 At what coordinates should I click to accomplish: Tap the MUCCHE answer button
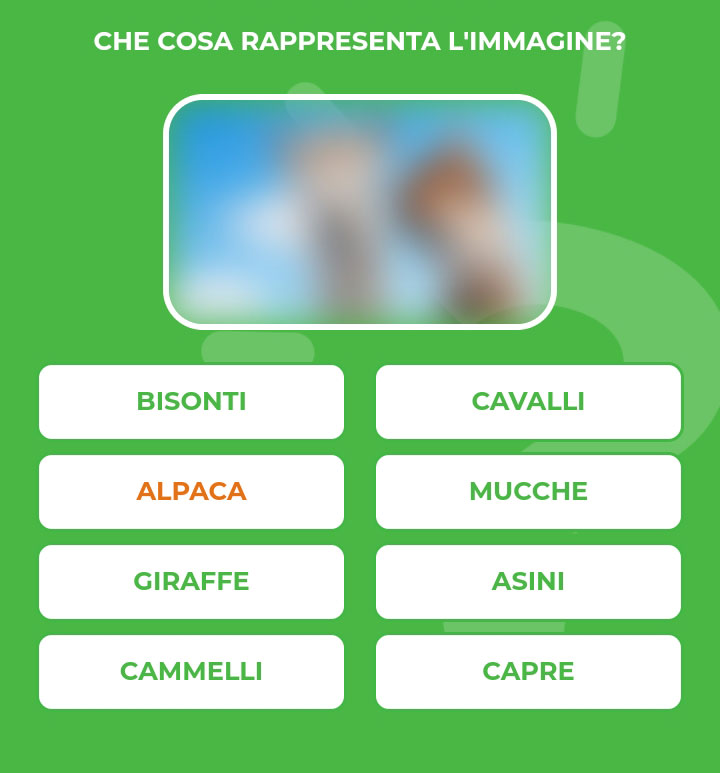pyautogui.click(x=528, y=491)
